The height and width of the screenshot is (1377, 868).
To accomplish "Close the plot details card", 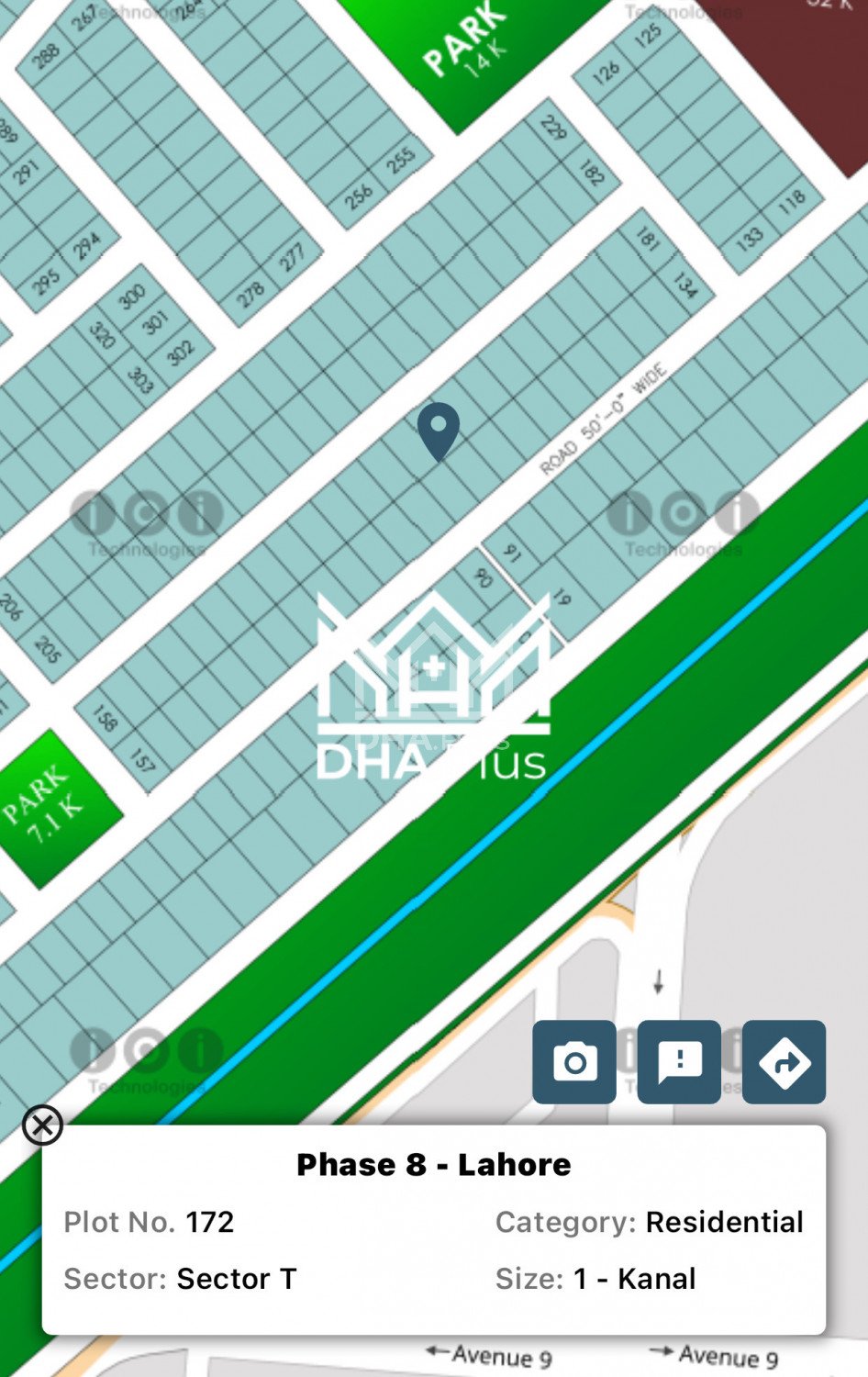I will click(x=42, y=1125).
